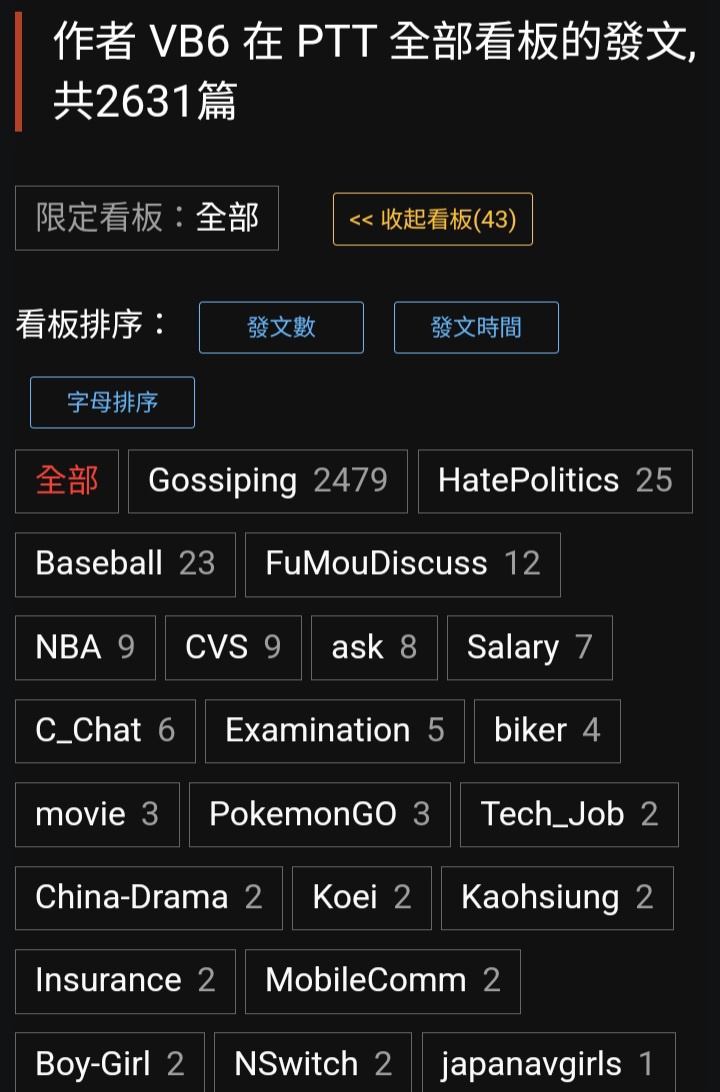View Tech_Job board posts
720x1092 pixels.
point(569,814)
